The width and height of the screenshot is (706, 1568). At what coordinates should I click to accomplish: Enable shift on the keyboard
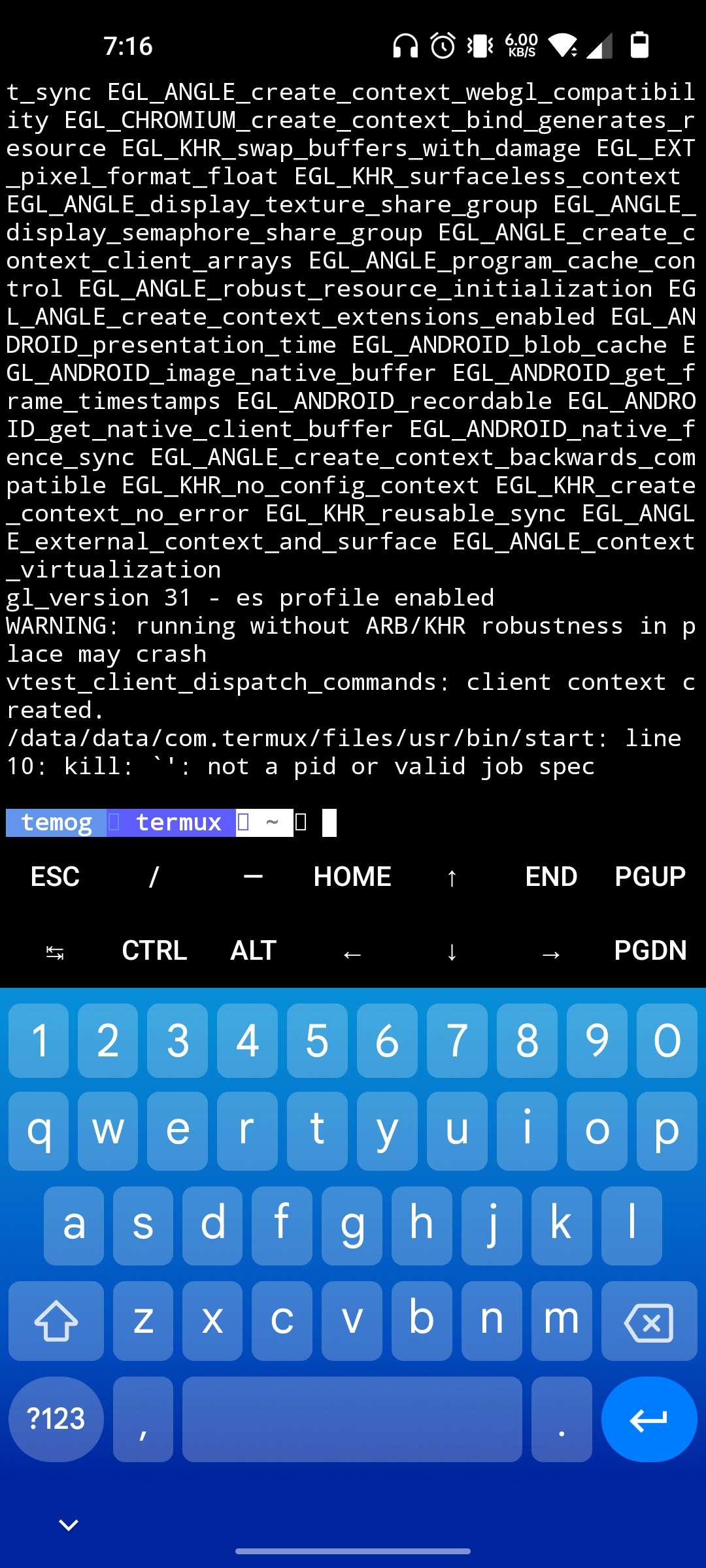pyautogui.click(x=56, y=1322)
